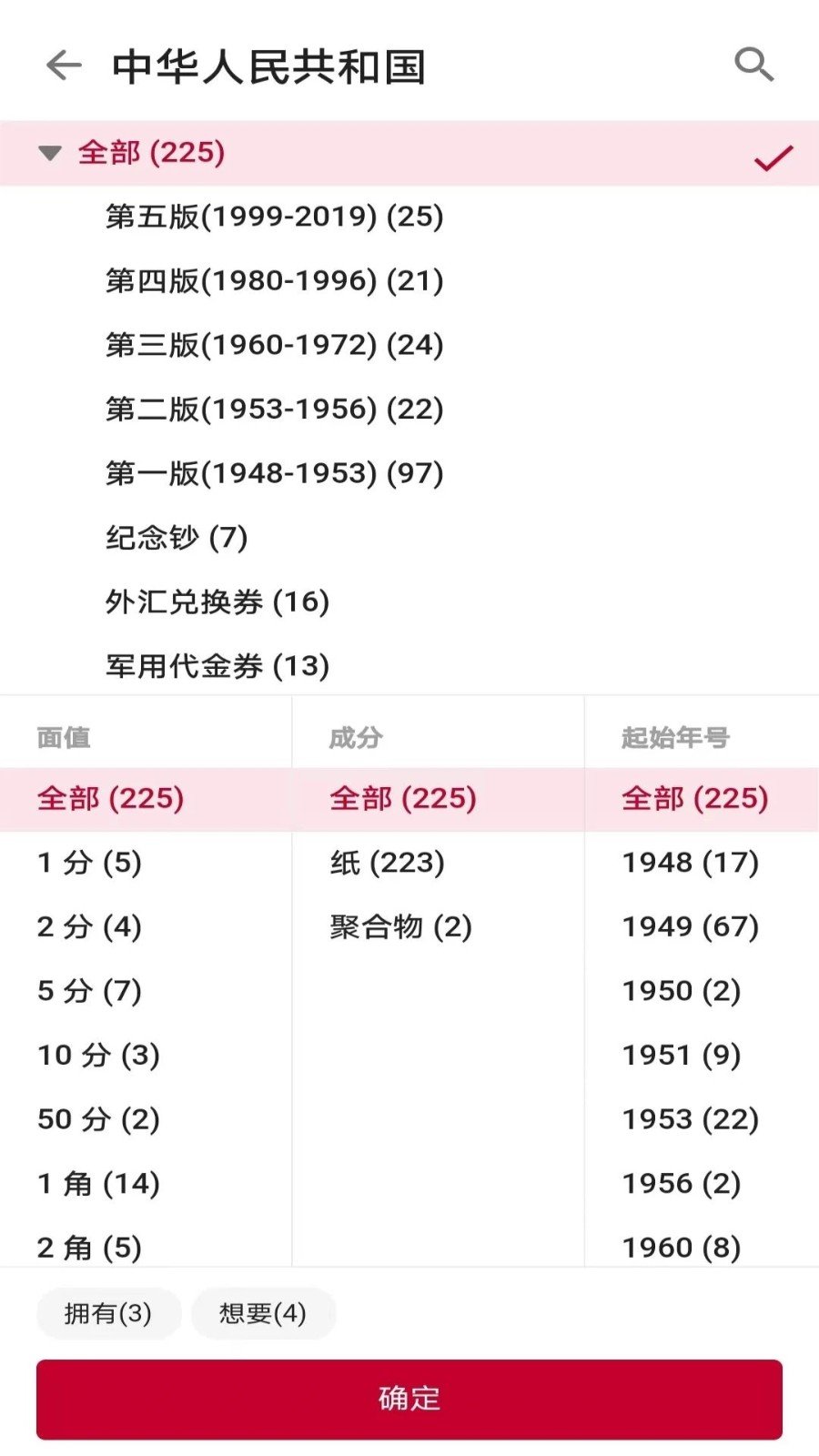Select 第五版(1999-2019) series
819x1456 pixels.
tap(273, 217)
